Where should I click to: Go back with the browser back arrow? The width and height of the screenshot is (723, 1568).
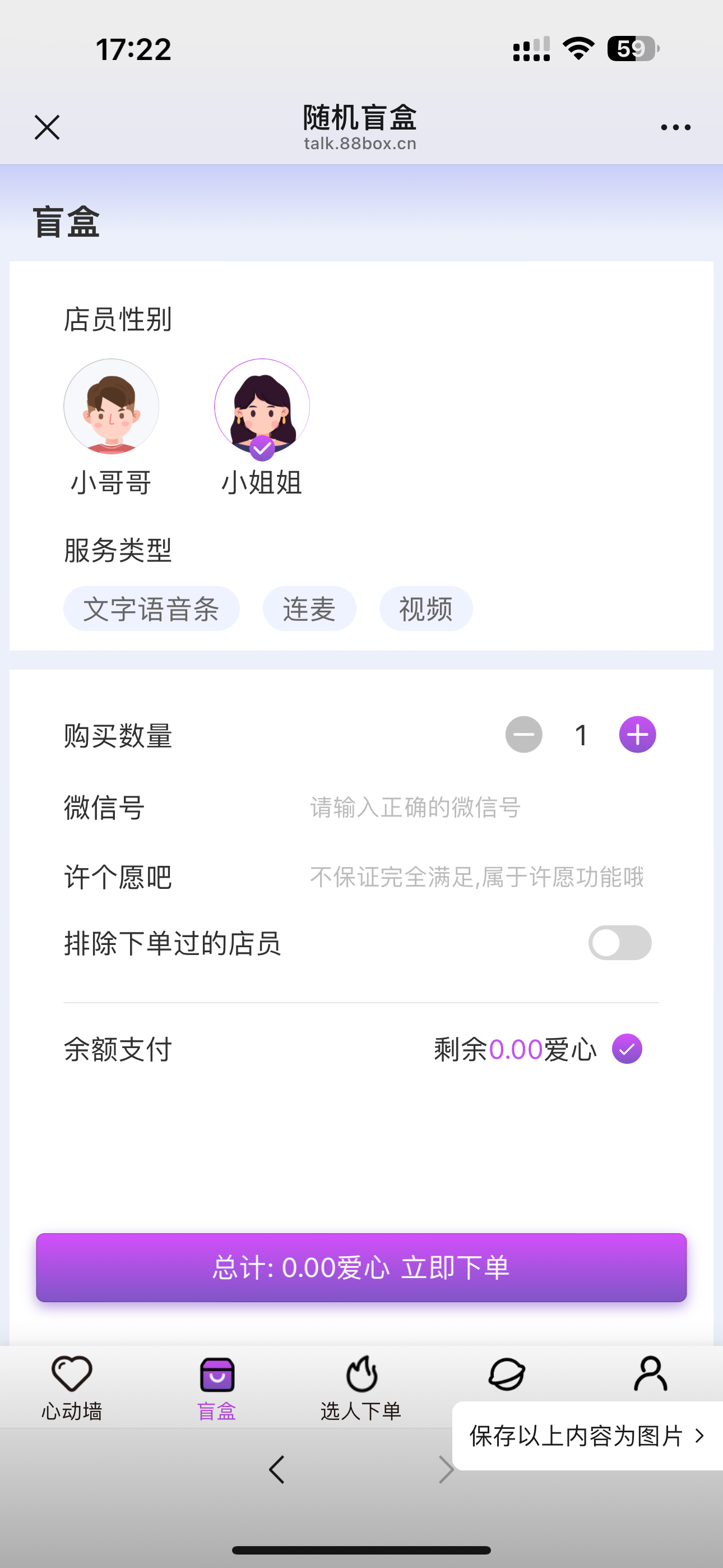pyautogui.click(x=277, y=1469)
